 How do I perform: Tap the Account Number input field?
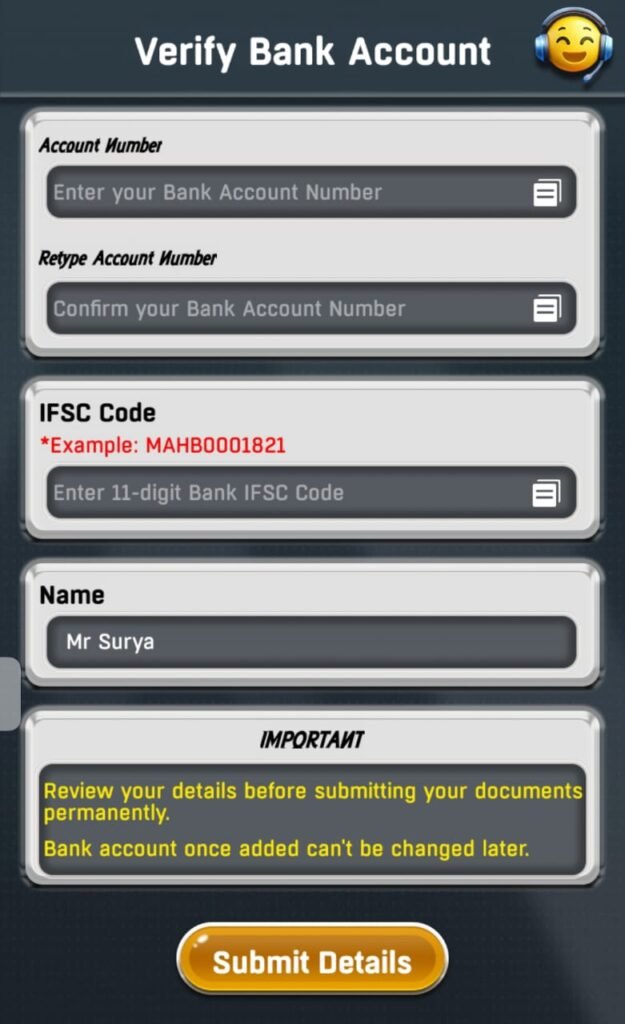(311, 192)
